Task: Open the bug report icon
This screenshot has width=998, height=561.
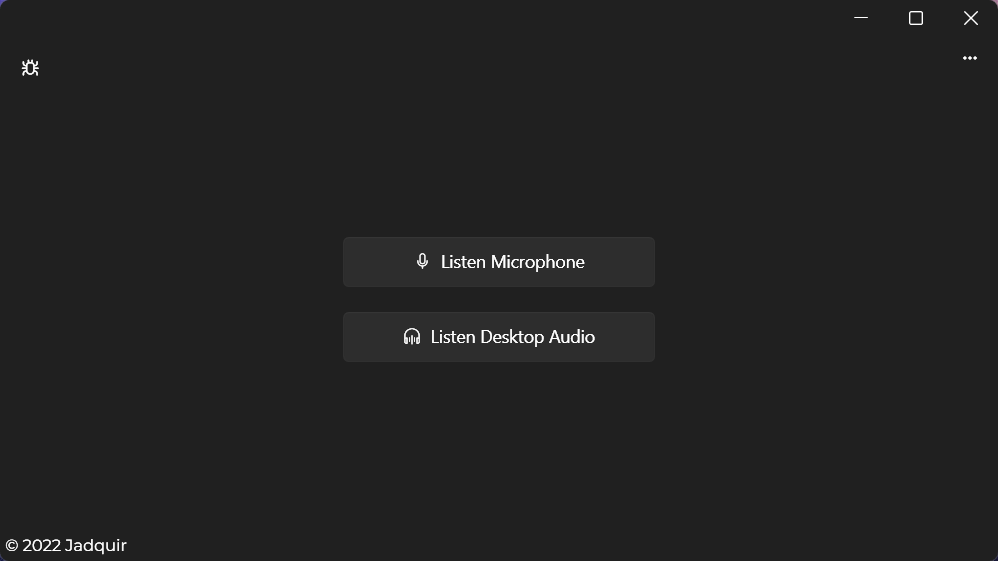Action: [30, 67]
